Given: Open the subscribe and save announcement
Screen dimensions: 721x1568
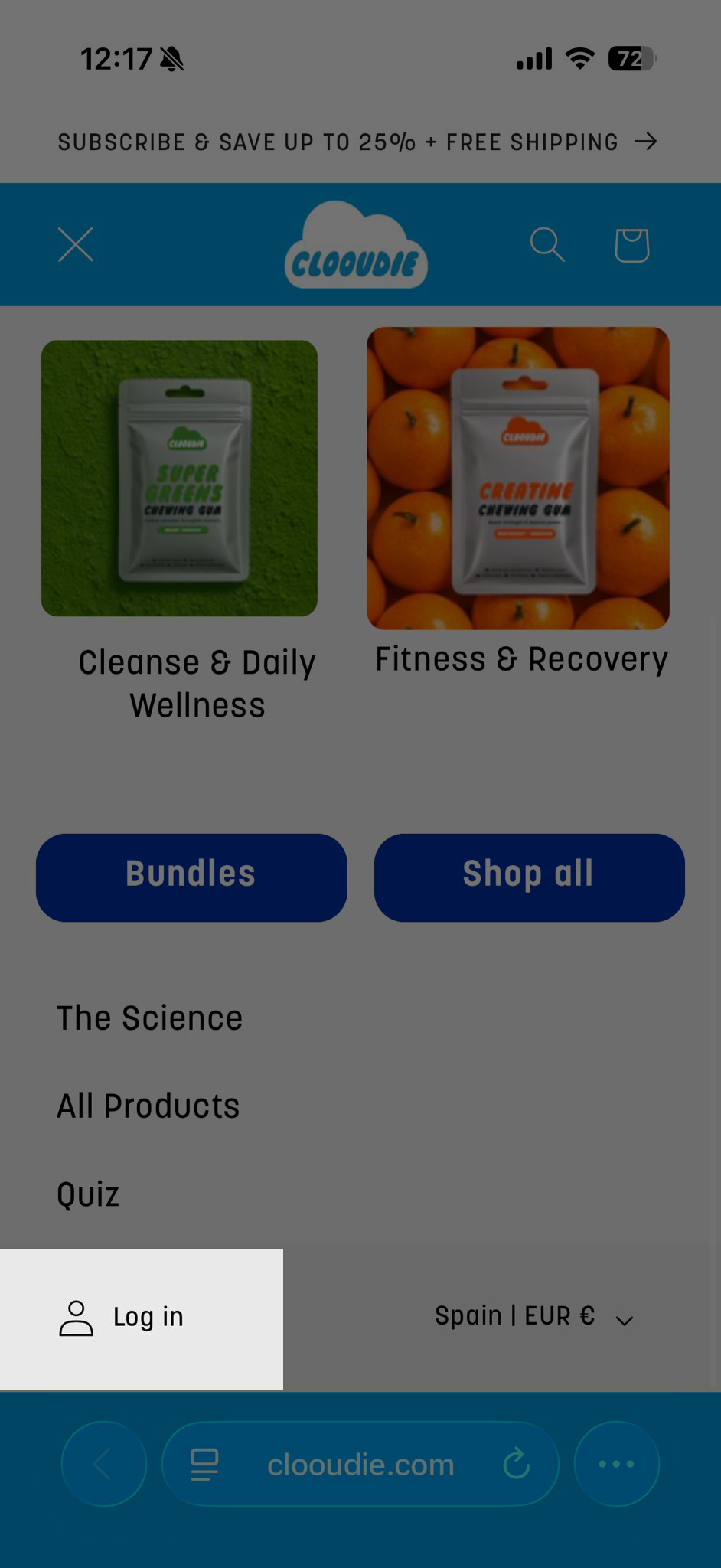Looking at the screenshot, I should 358,142.
